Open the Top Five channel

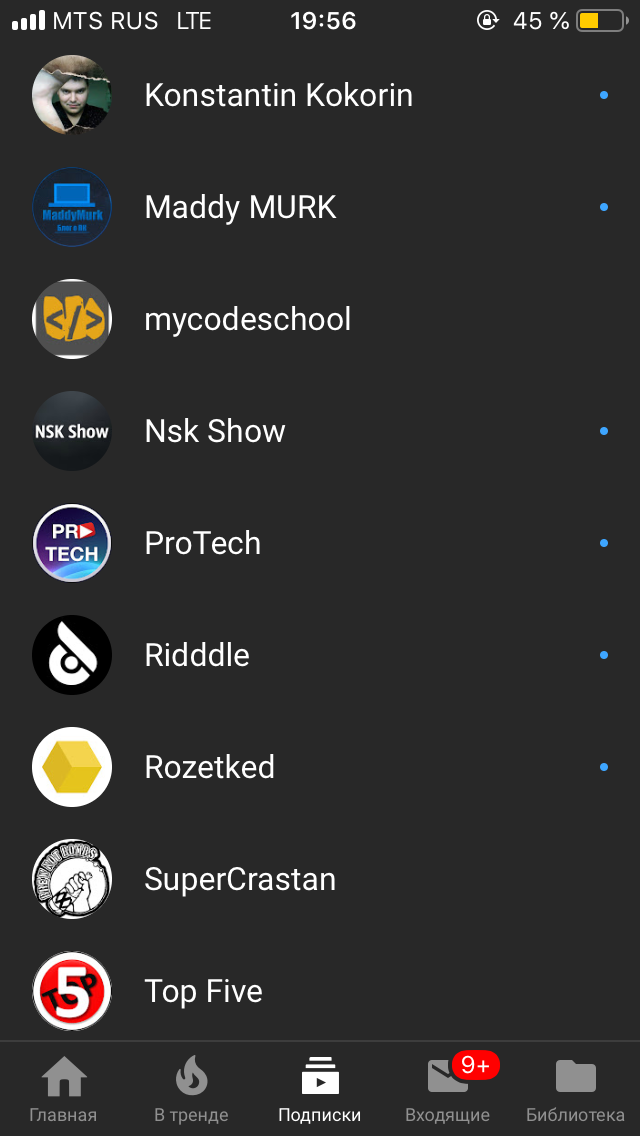tap(203, 992)
